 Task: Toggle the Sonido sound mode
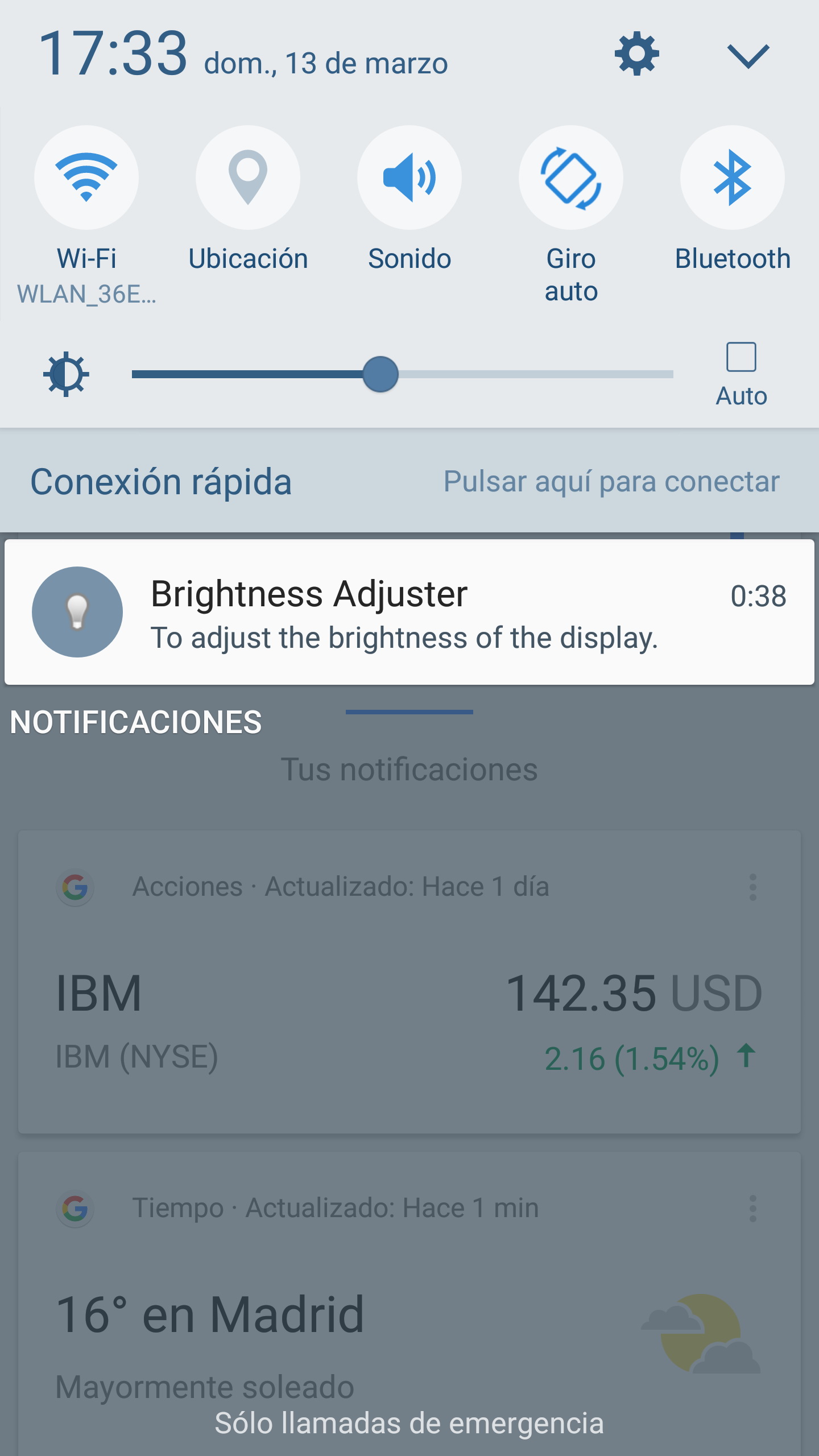pos(409,177)
